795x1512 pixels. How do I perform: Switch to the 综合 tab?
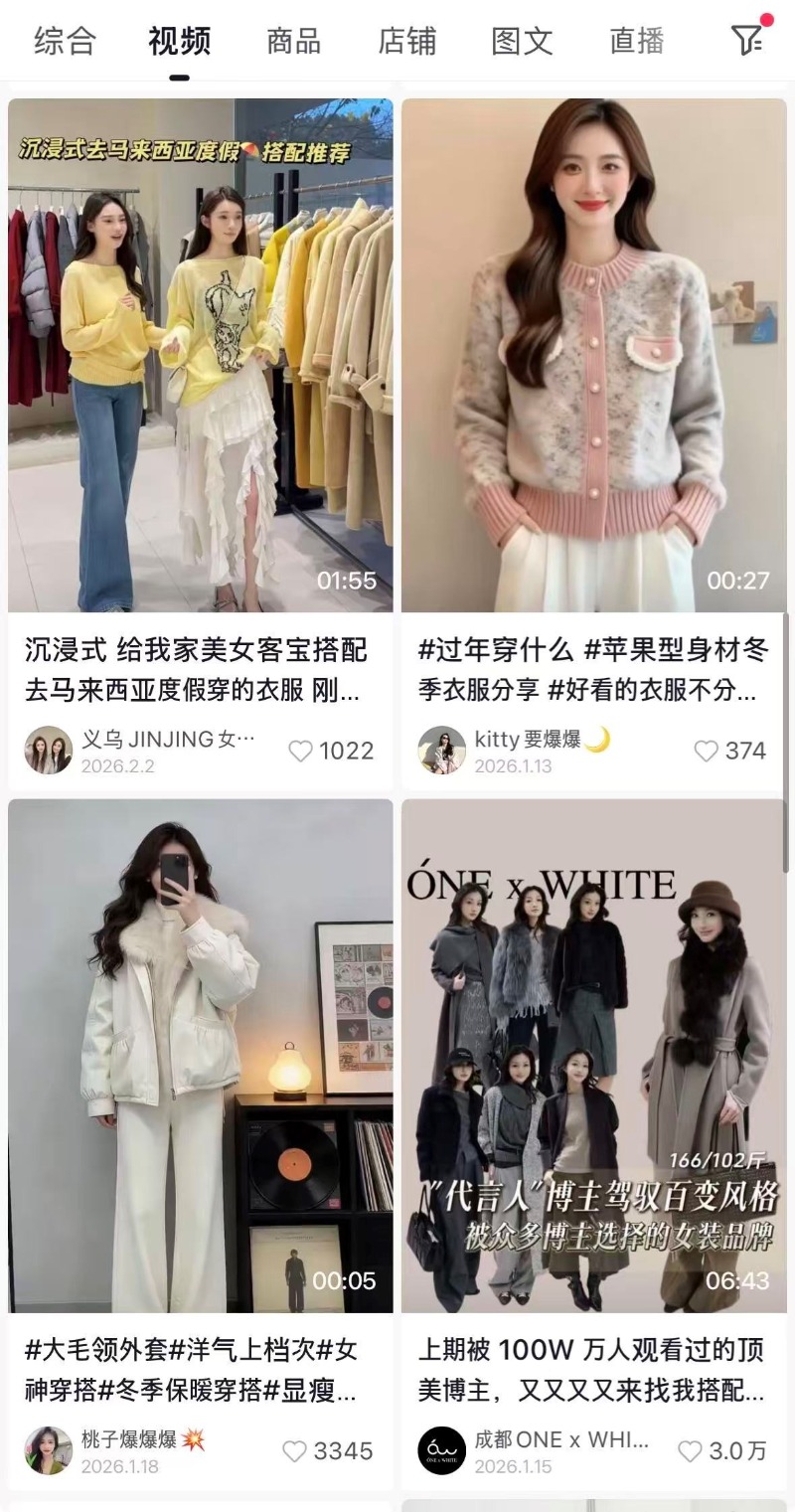click(66, 41)
